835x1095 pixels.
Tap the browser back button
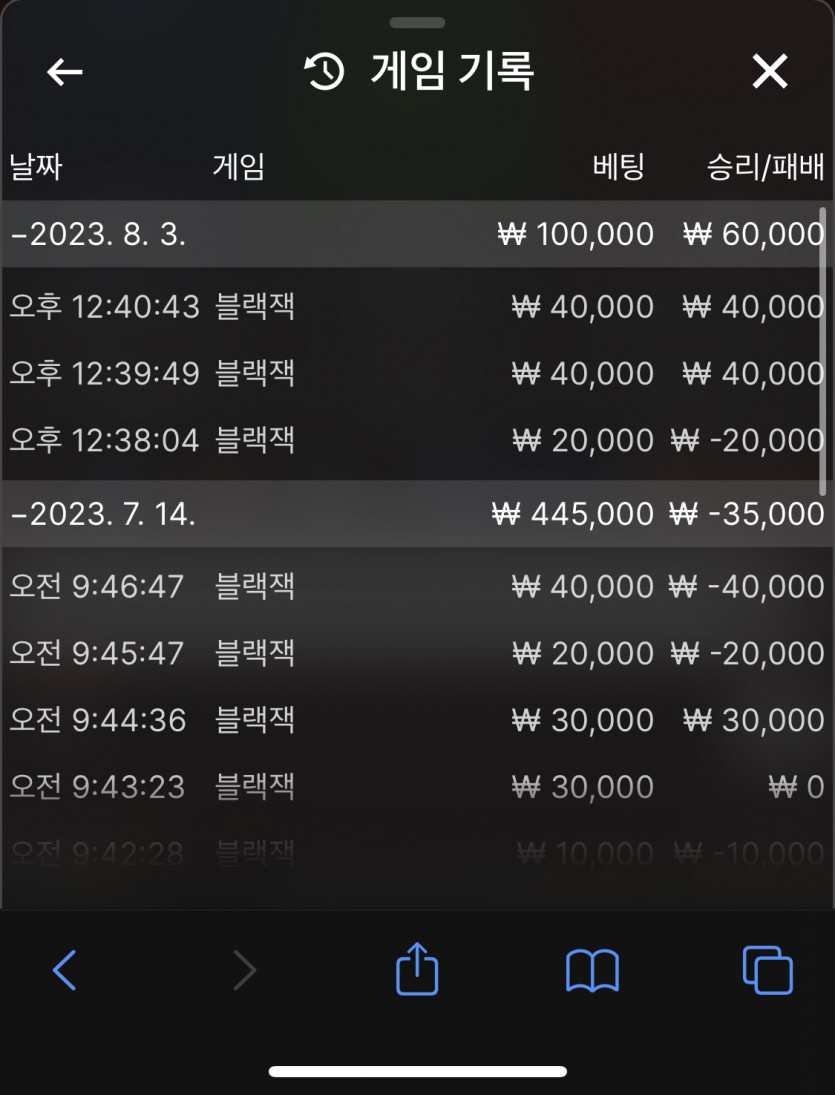[x=64, y=970]
